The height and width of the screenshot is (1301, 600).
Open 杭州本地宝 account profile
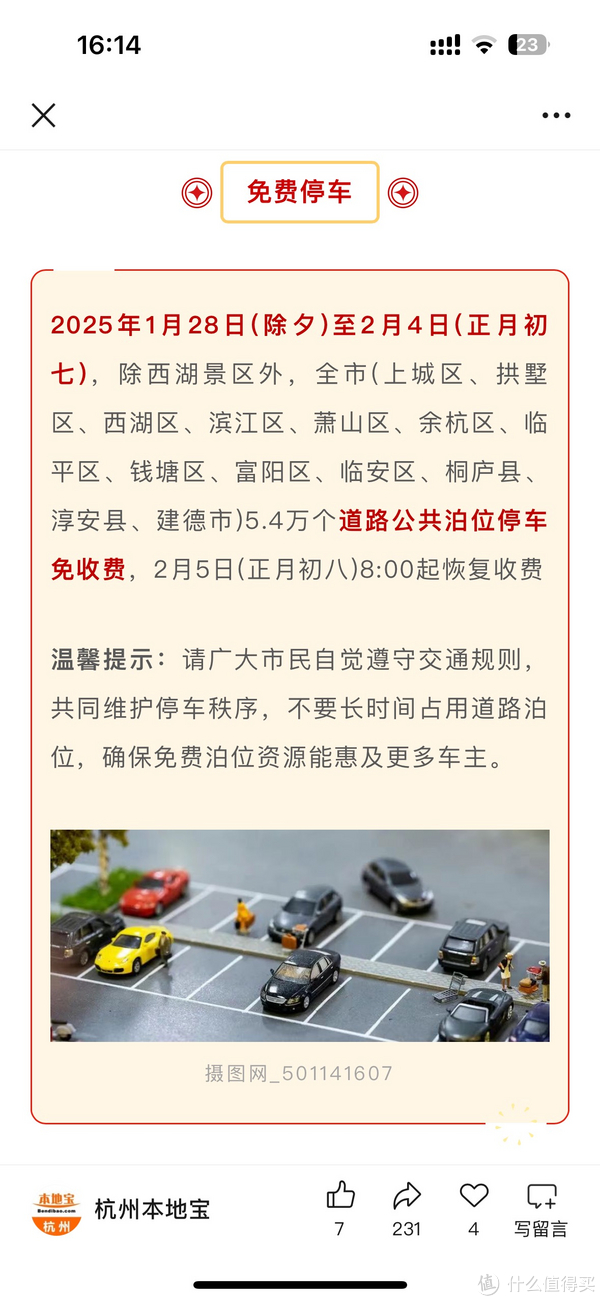point(122,1209)
